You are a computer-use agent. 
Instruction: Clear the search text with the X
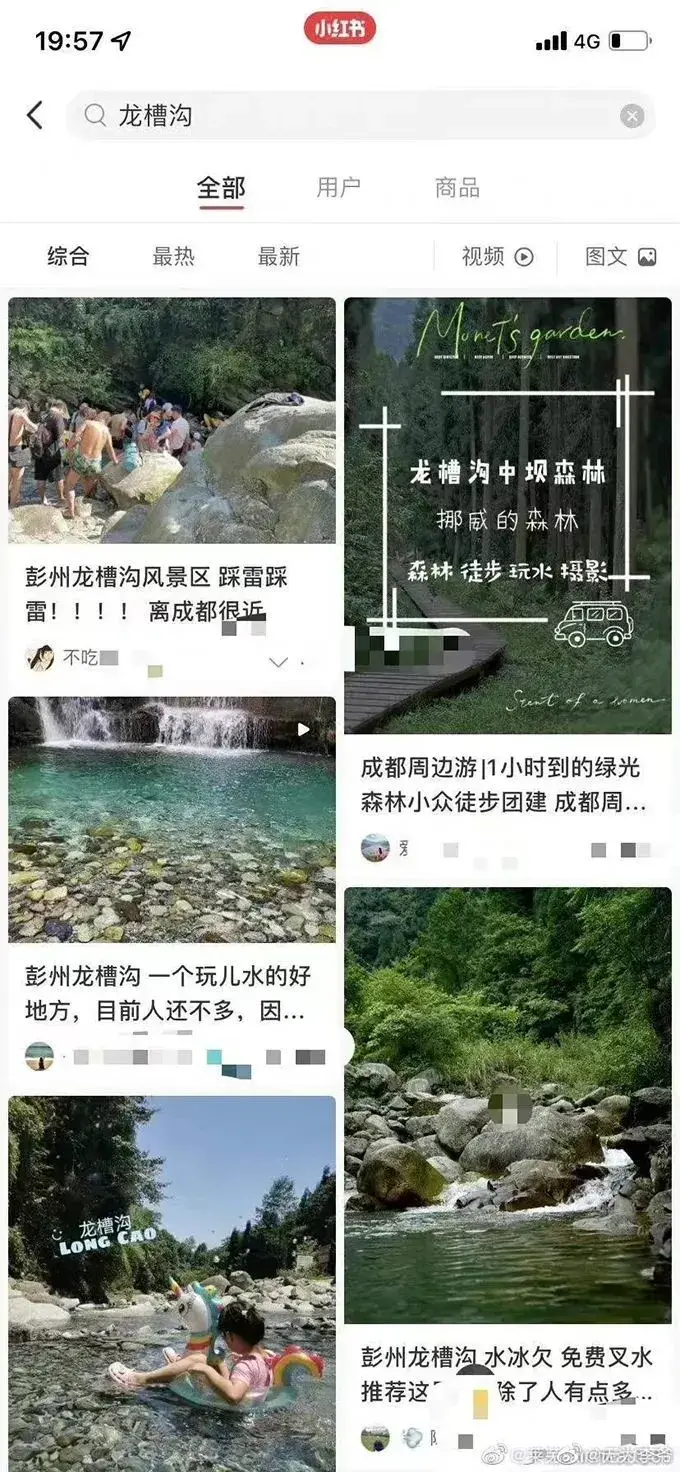[x=632, y=117]
